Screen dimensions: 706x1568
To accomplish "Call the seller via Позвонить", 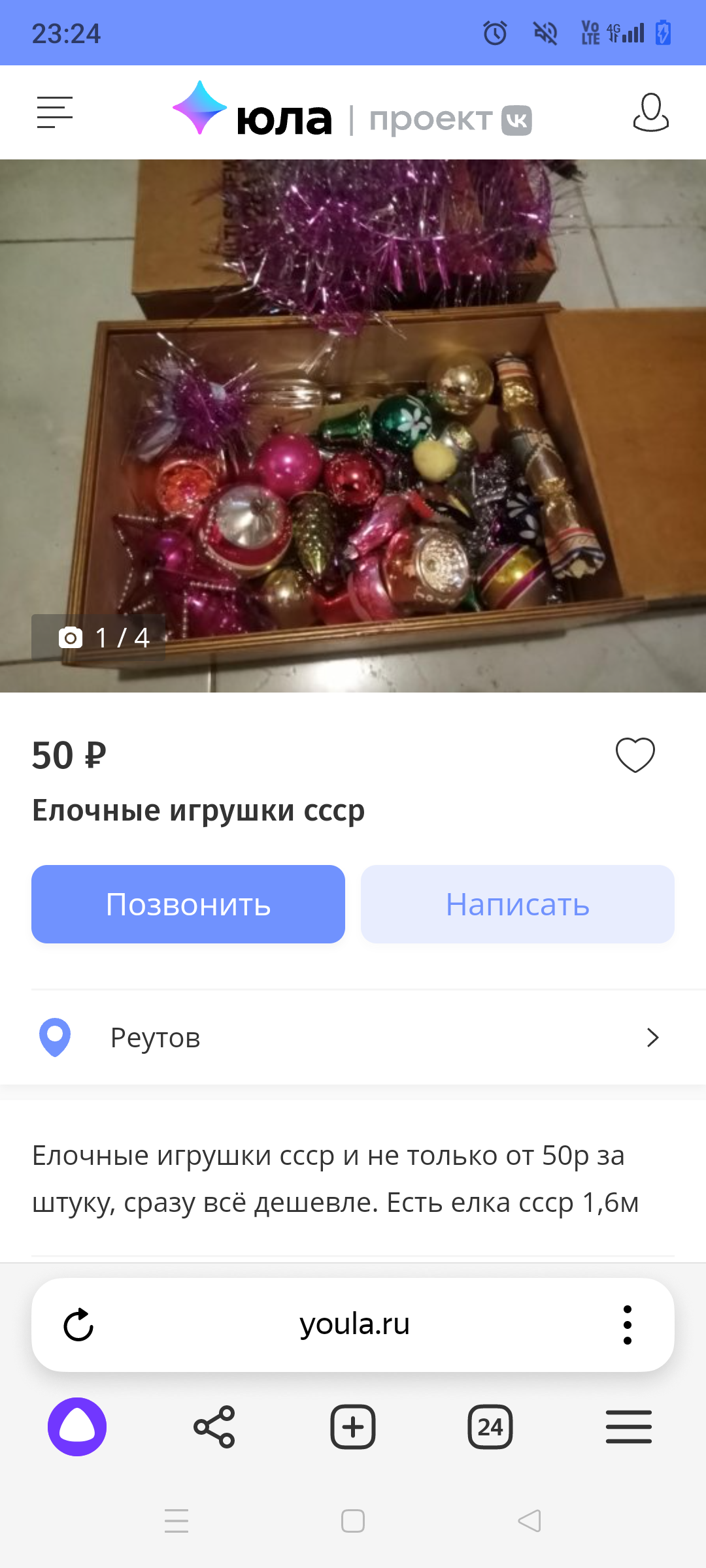I will point(188,904).
